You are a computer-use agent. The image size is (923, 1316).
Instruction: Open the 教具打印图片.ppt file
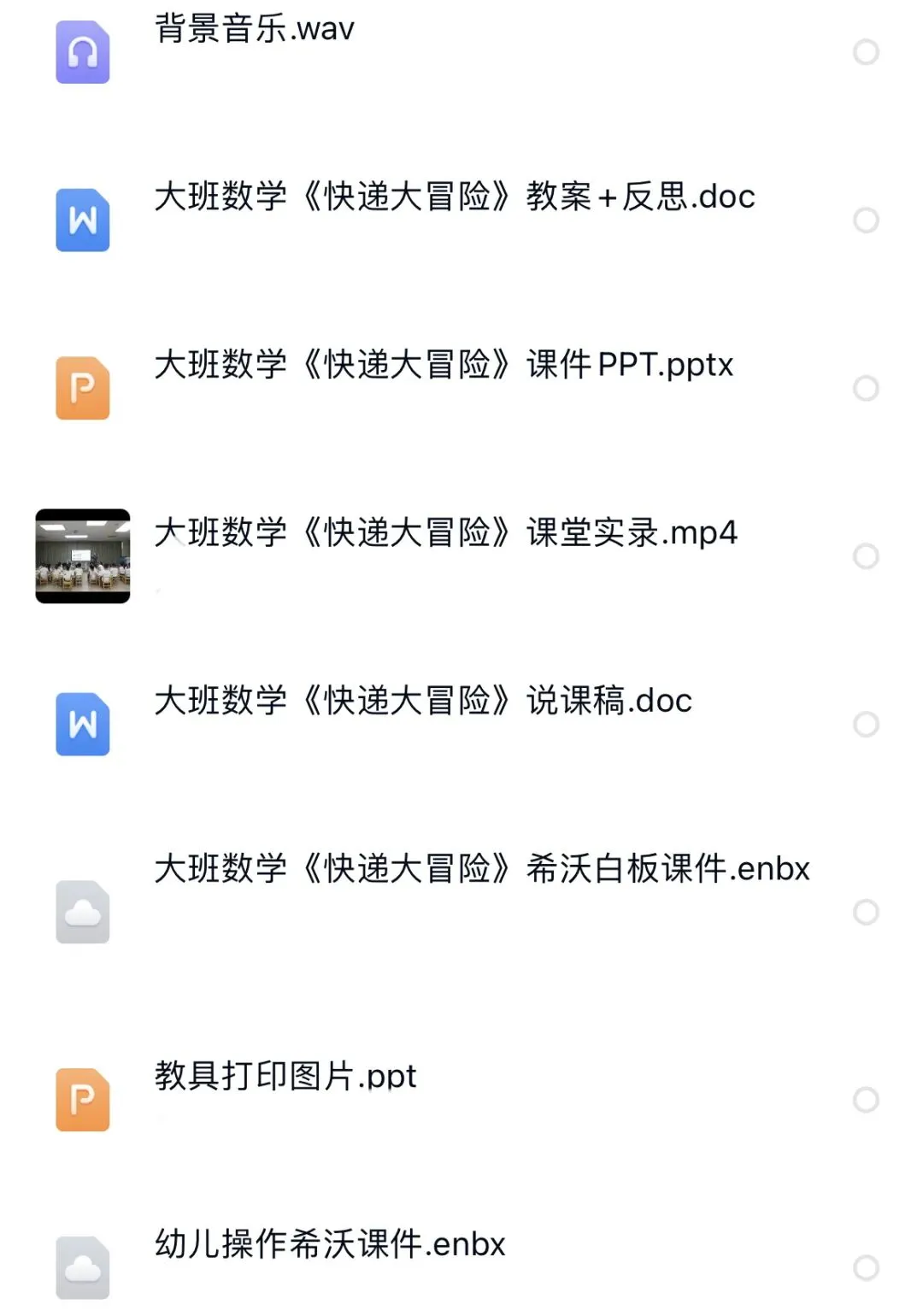point(285,1077)
